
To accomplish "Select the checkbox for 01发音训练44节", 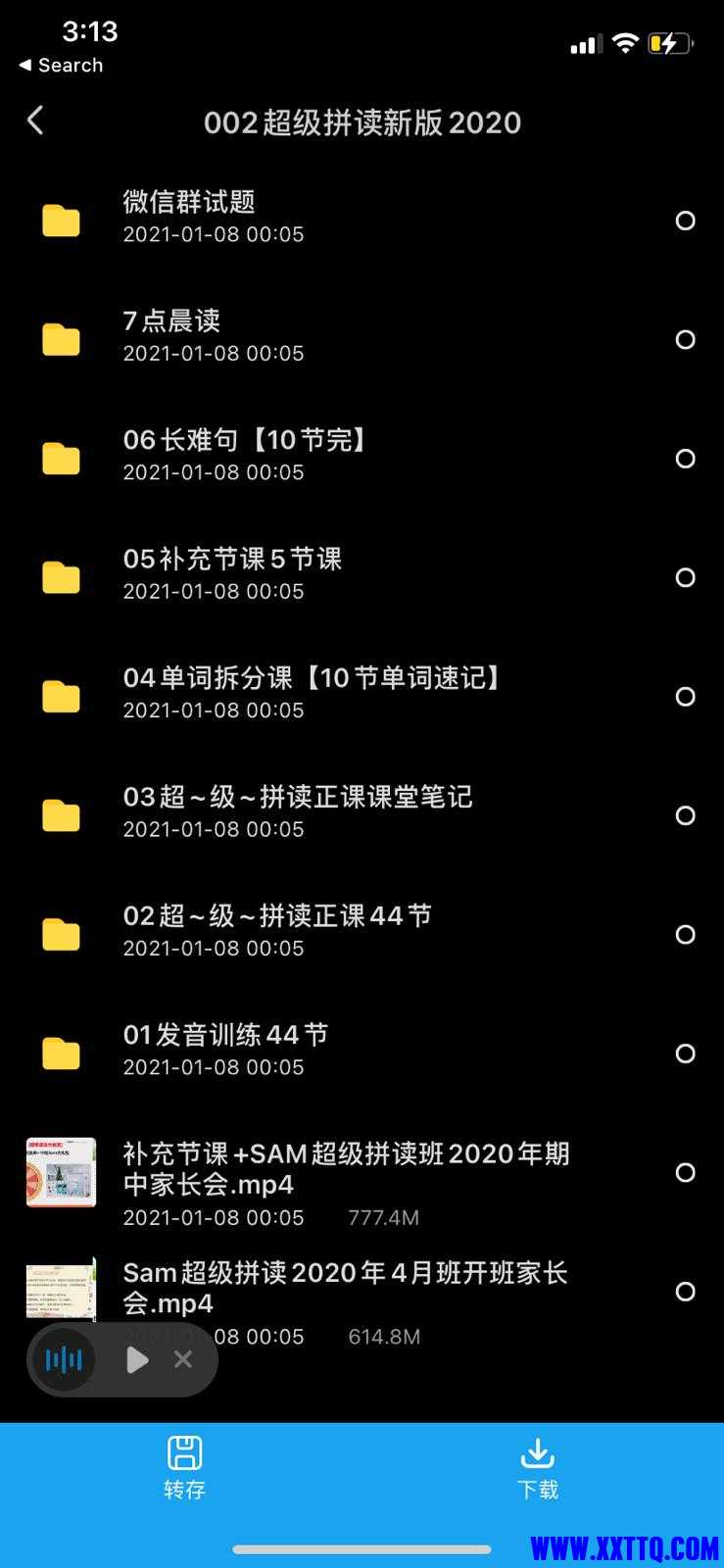I will [x=685, y=1053].
